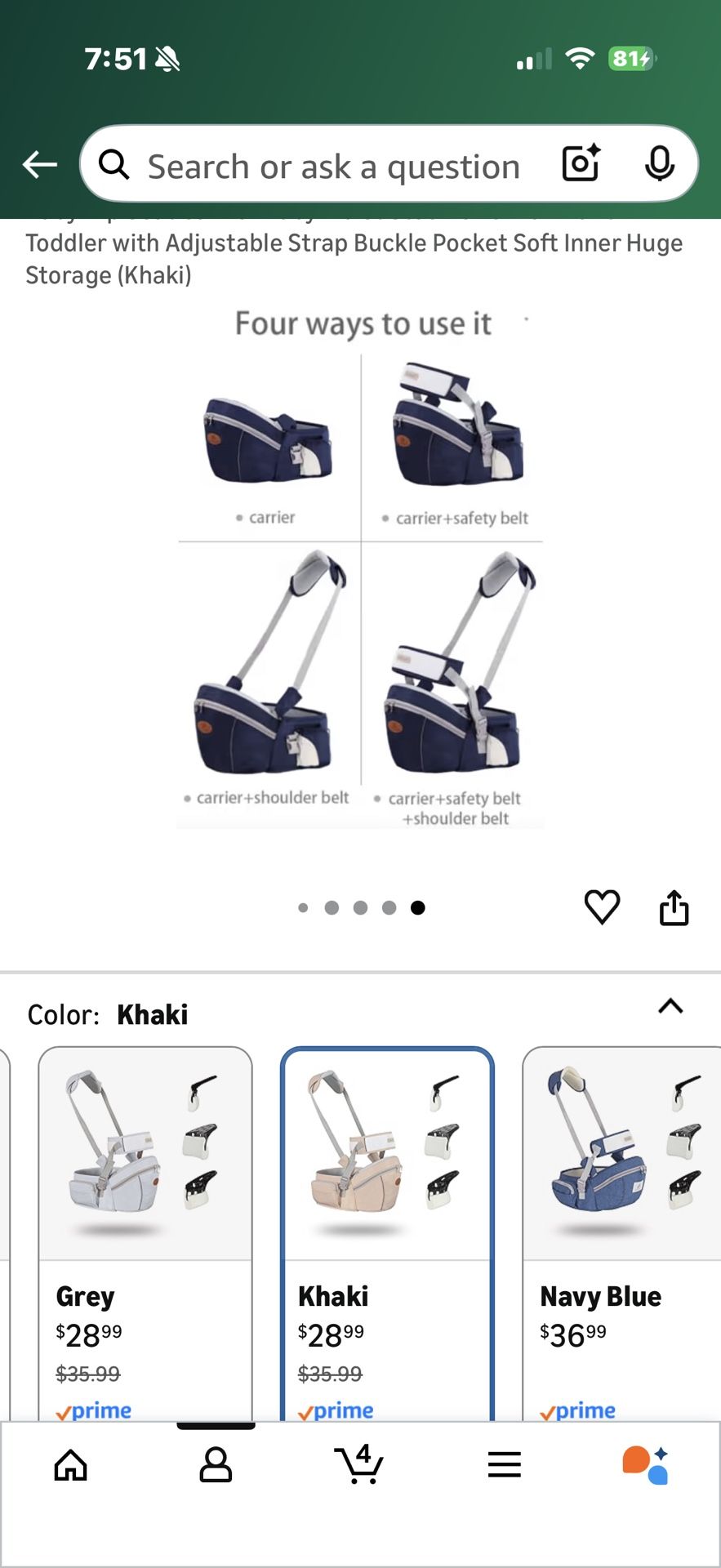Share this product

[x=674, y=907]
